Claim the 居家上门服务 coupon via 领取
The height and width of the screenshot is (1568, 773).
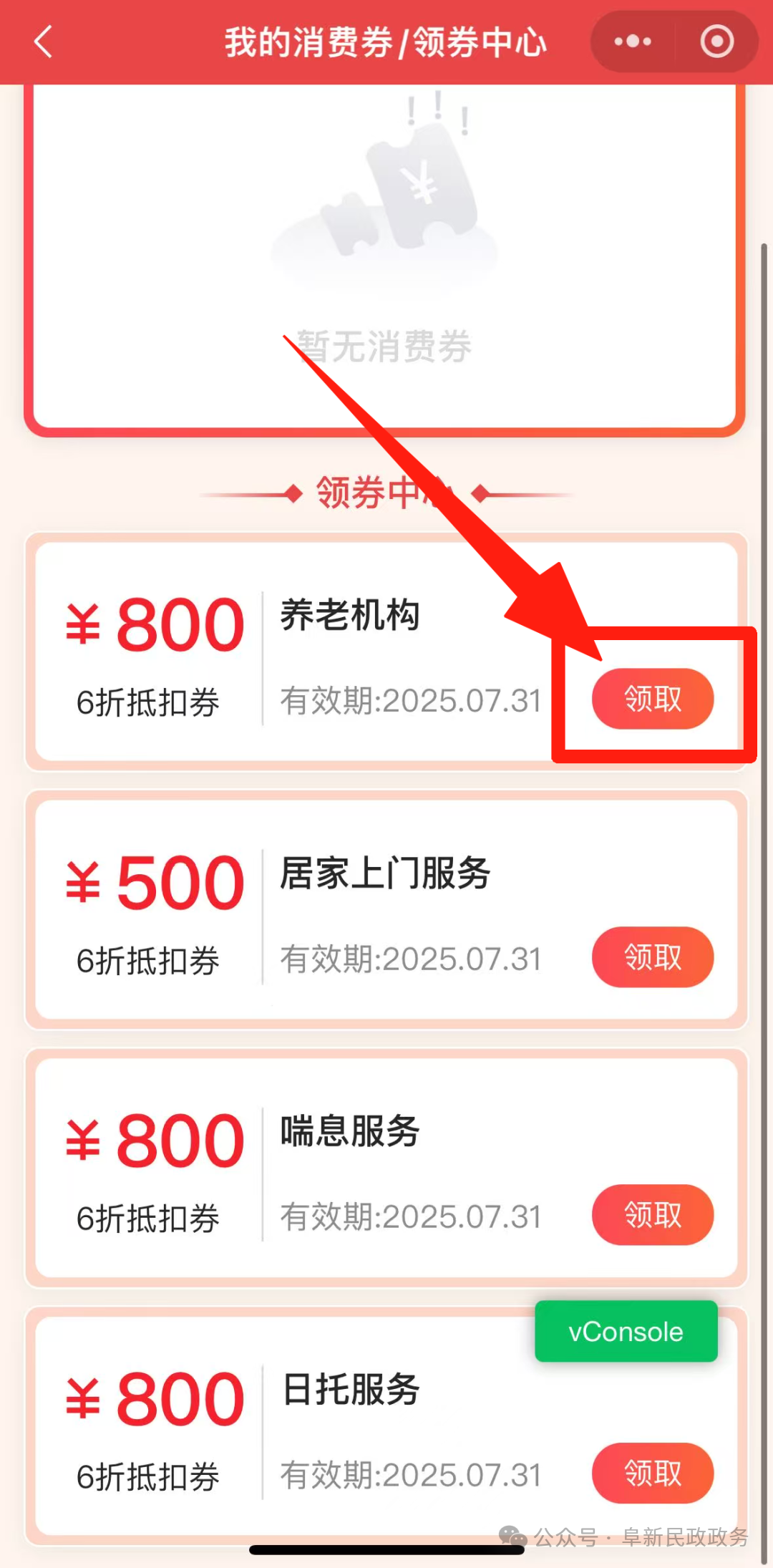coord(653,957)
